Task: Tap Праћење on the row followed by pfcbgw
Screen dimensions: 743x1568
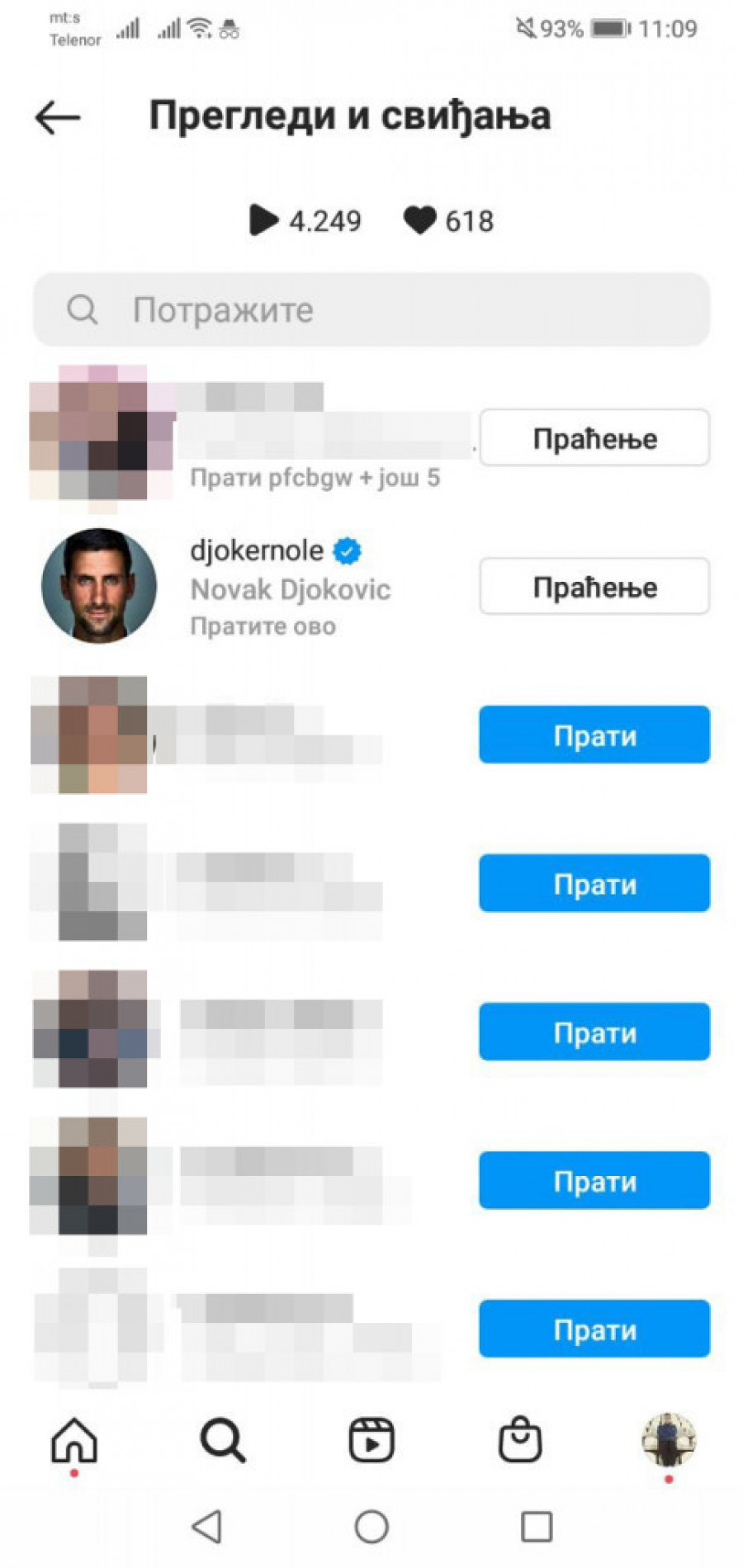Action: coord(594,438)
